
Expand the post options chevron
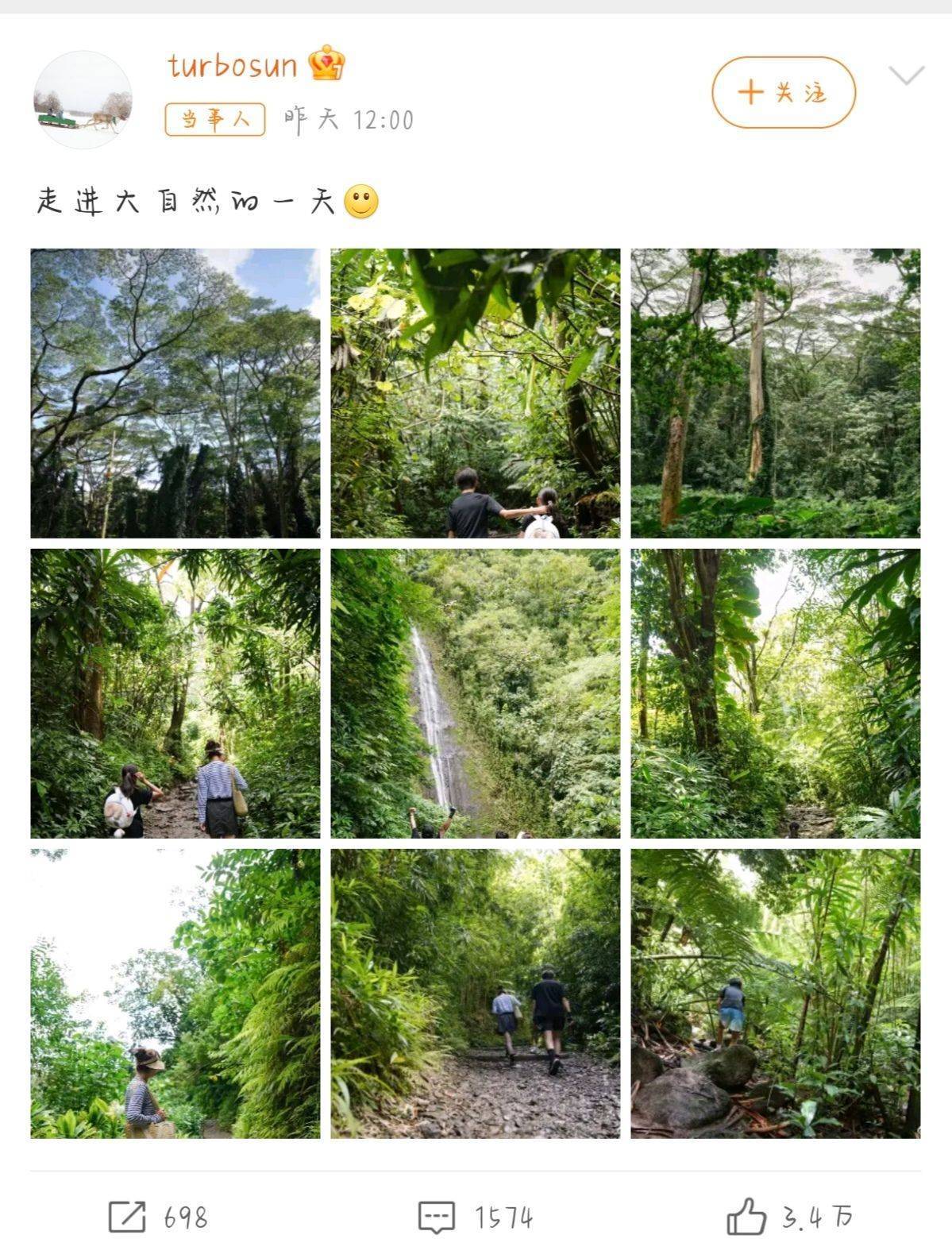point(906,76)
